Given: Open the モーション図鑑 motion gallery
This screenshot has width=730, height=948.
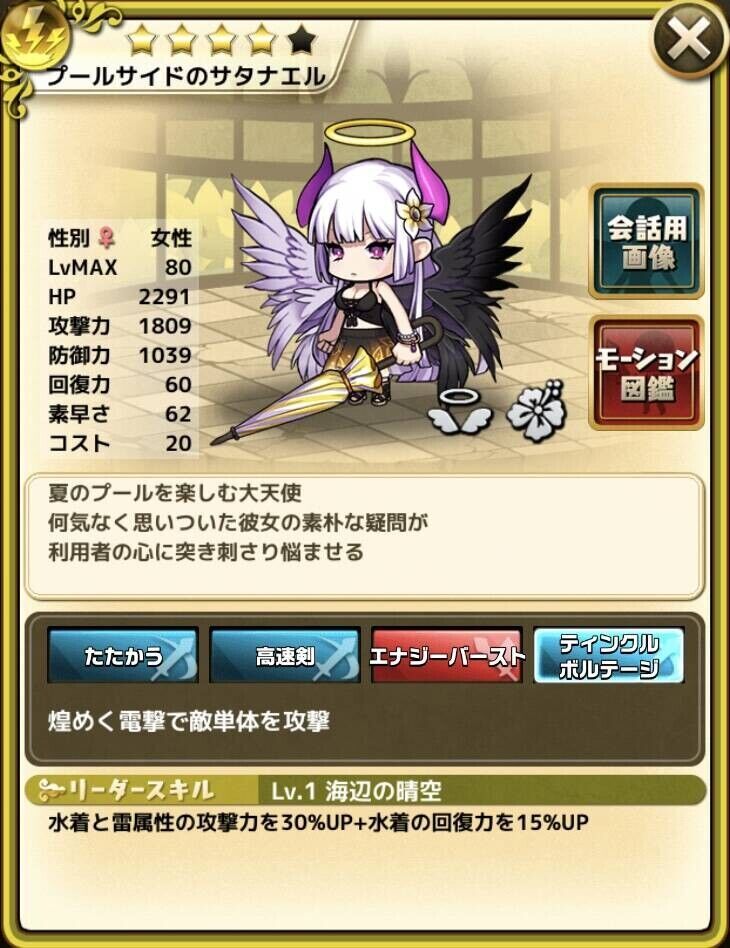Looking at the screenshot, I should click(x=646, y=372).
